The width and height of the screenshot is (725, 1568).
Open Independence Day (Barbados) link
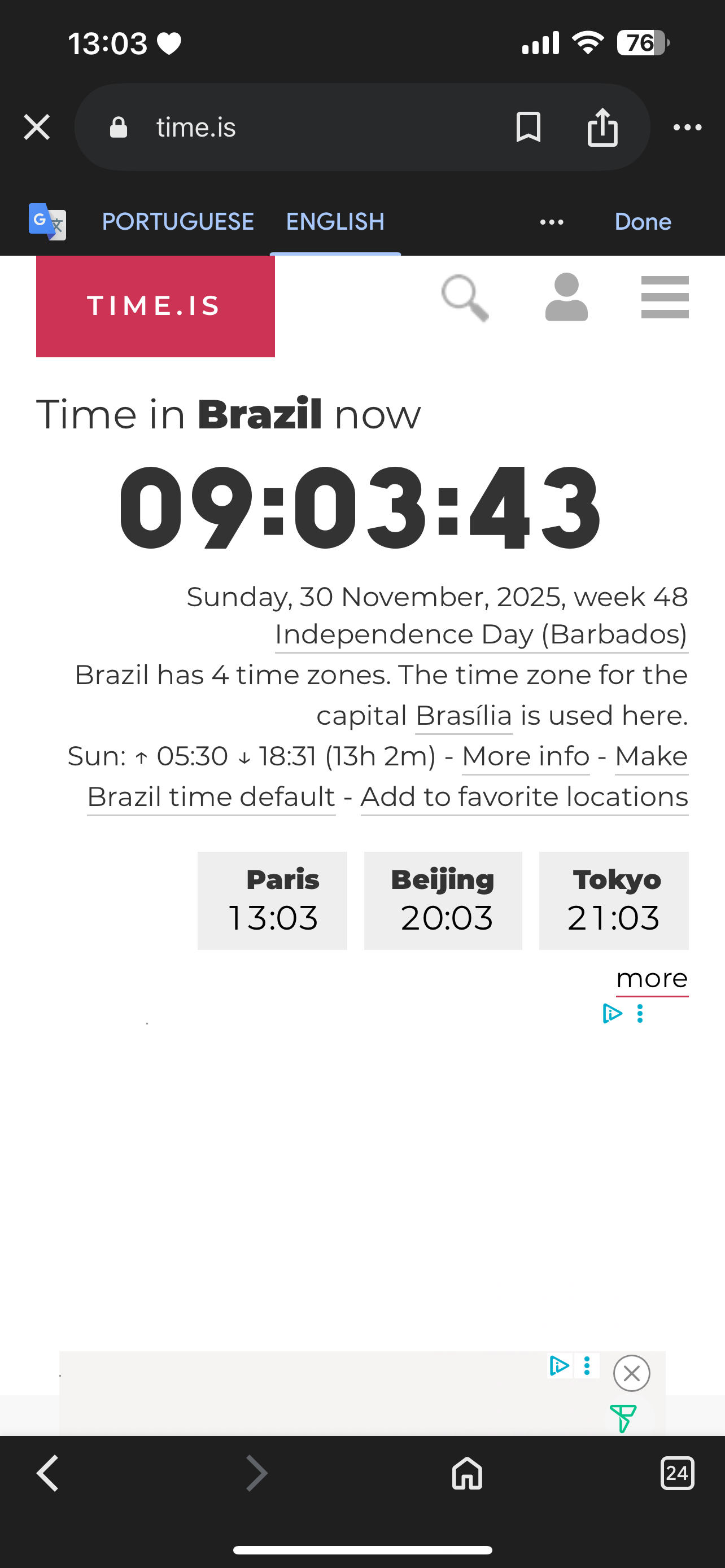point(481,635)
